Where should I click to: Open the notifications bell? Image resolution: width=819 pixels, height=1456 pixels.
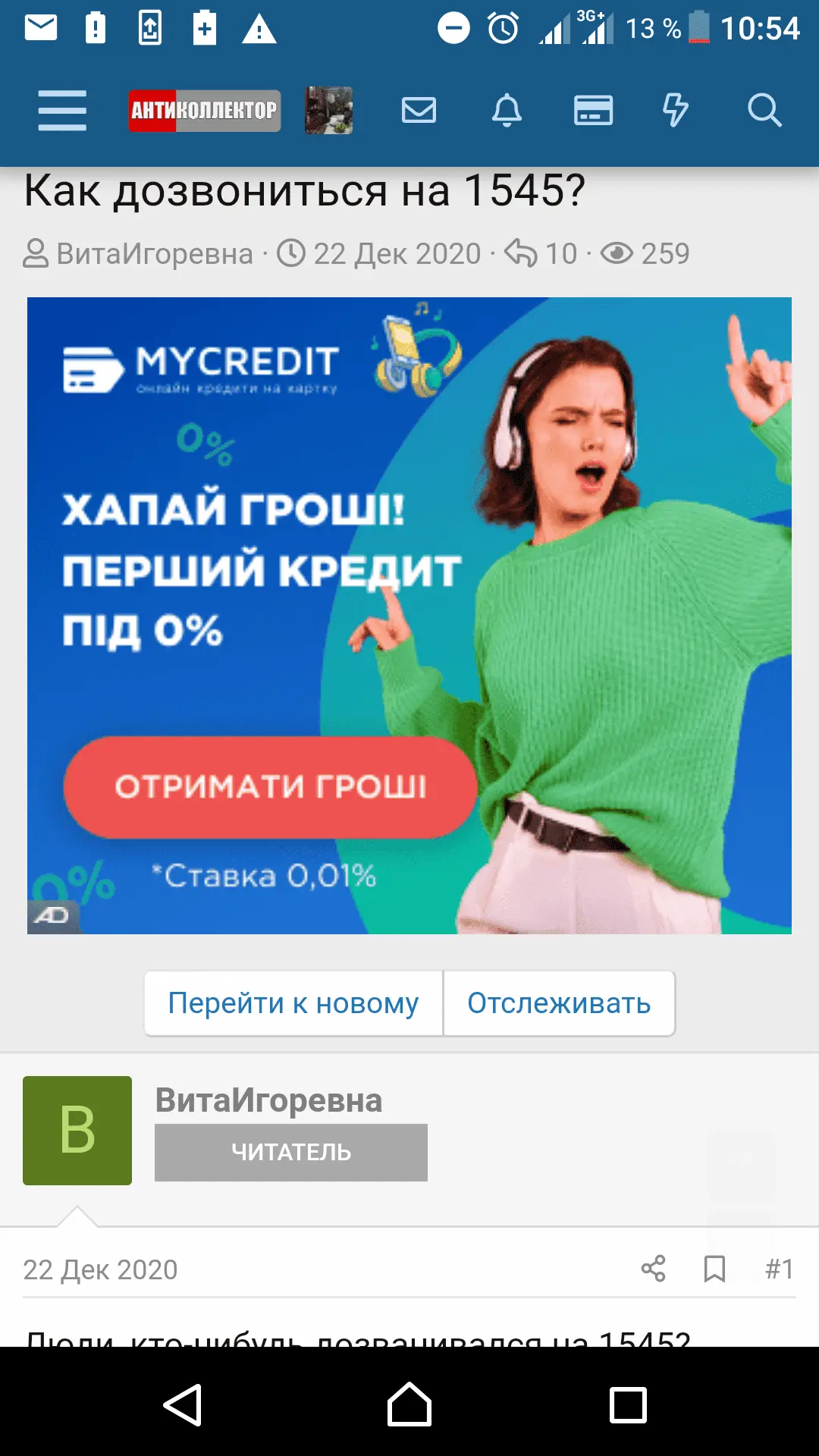coord(507,111)
